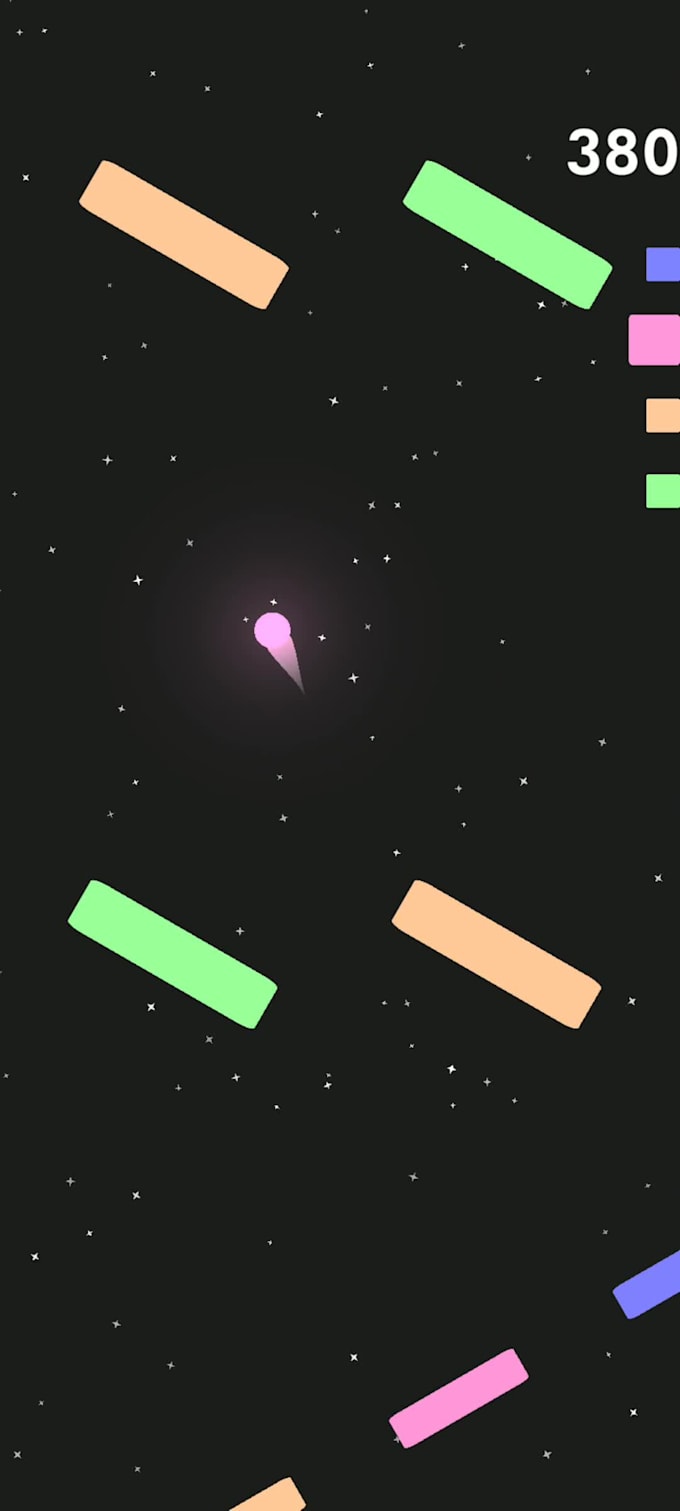Switch to the orange color swatch
The width and height of the screenshot is (680, 1511).
pos(663,415)
